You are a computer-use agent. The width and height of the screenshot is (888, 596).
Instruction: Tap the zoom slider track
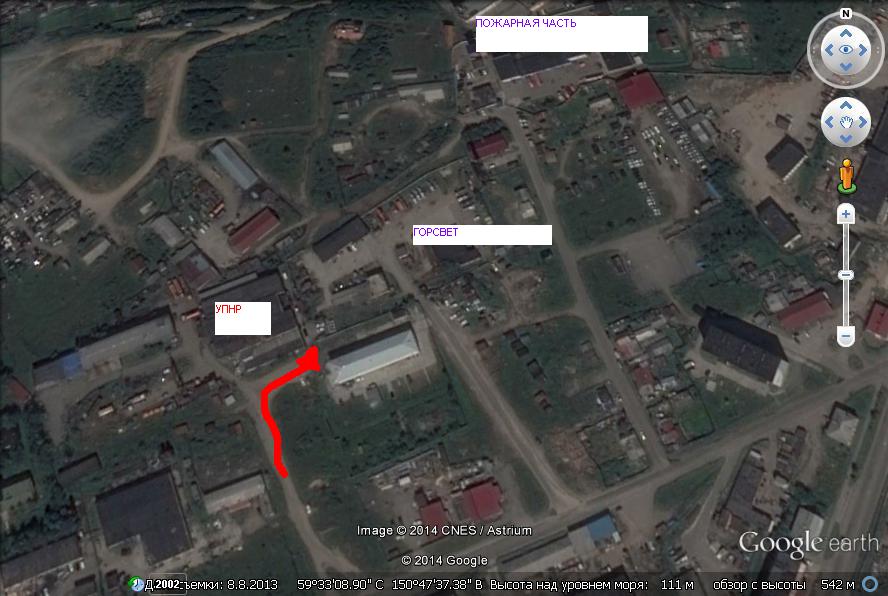pyautogui.click(x=846, y=300)
